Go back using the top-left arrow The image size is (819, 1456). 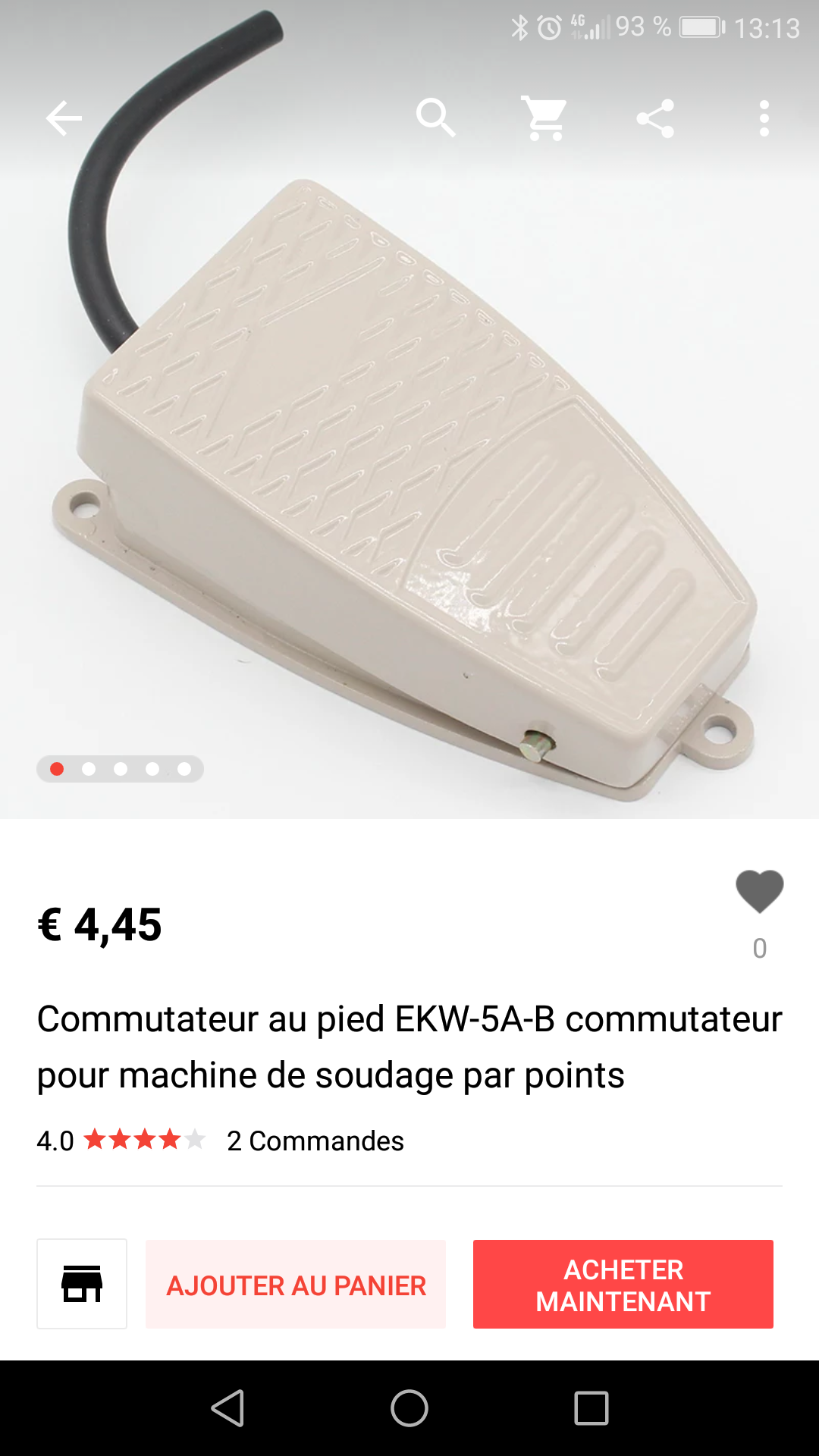click(64, 118)
